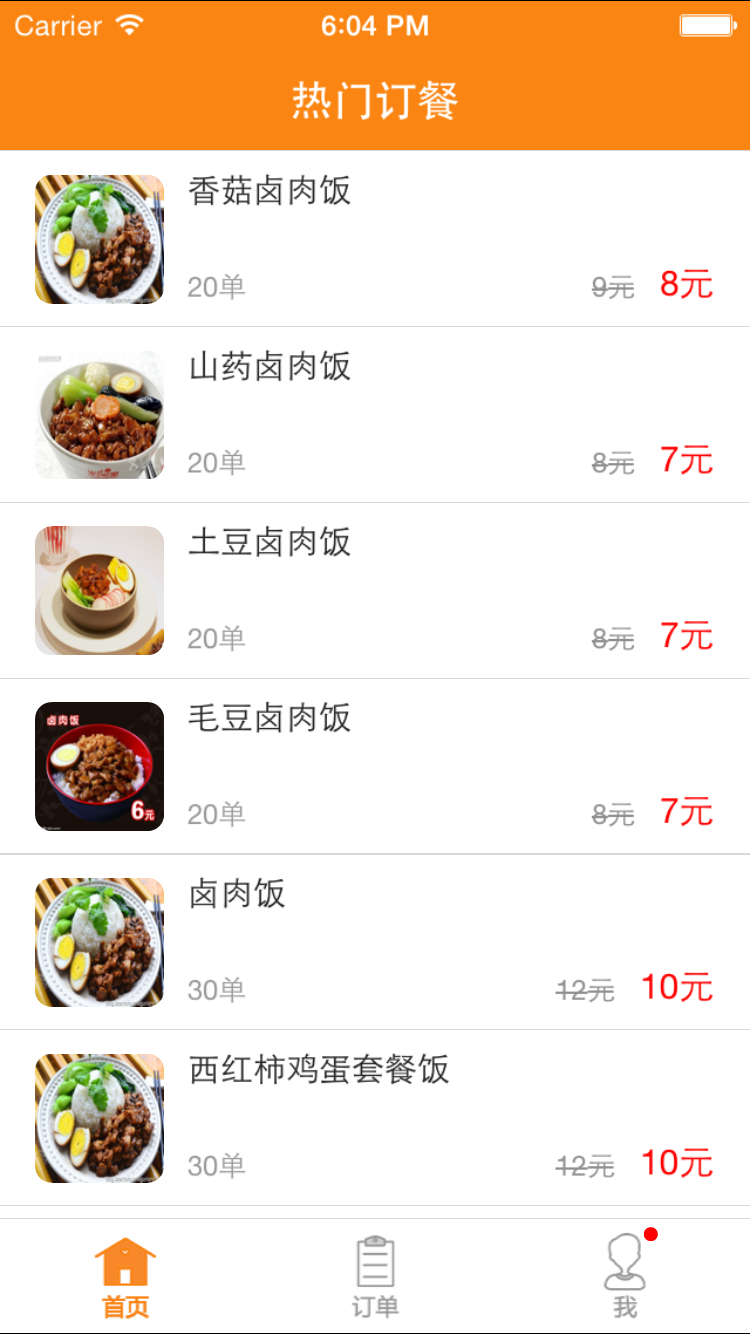Click the 土豆卤肉饭 food thumbnail
Screen dimensions: 750x1334
click(99, 590)
